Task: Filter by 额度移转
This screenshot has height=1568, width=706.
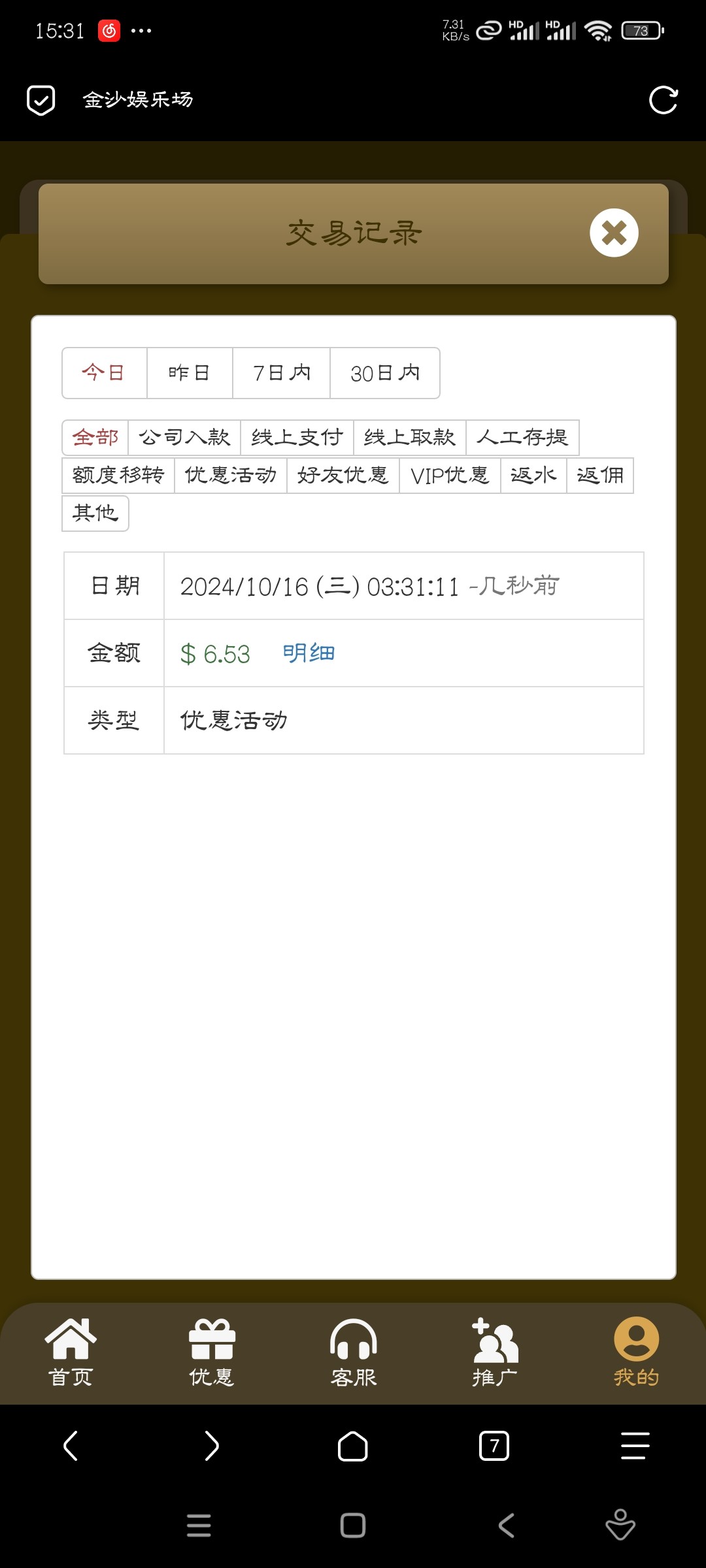Action: [118, 475]
